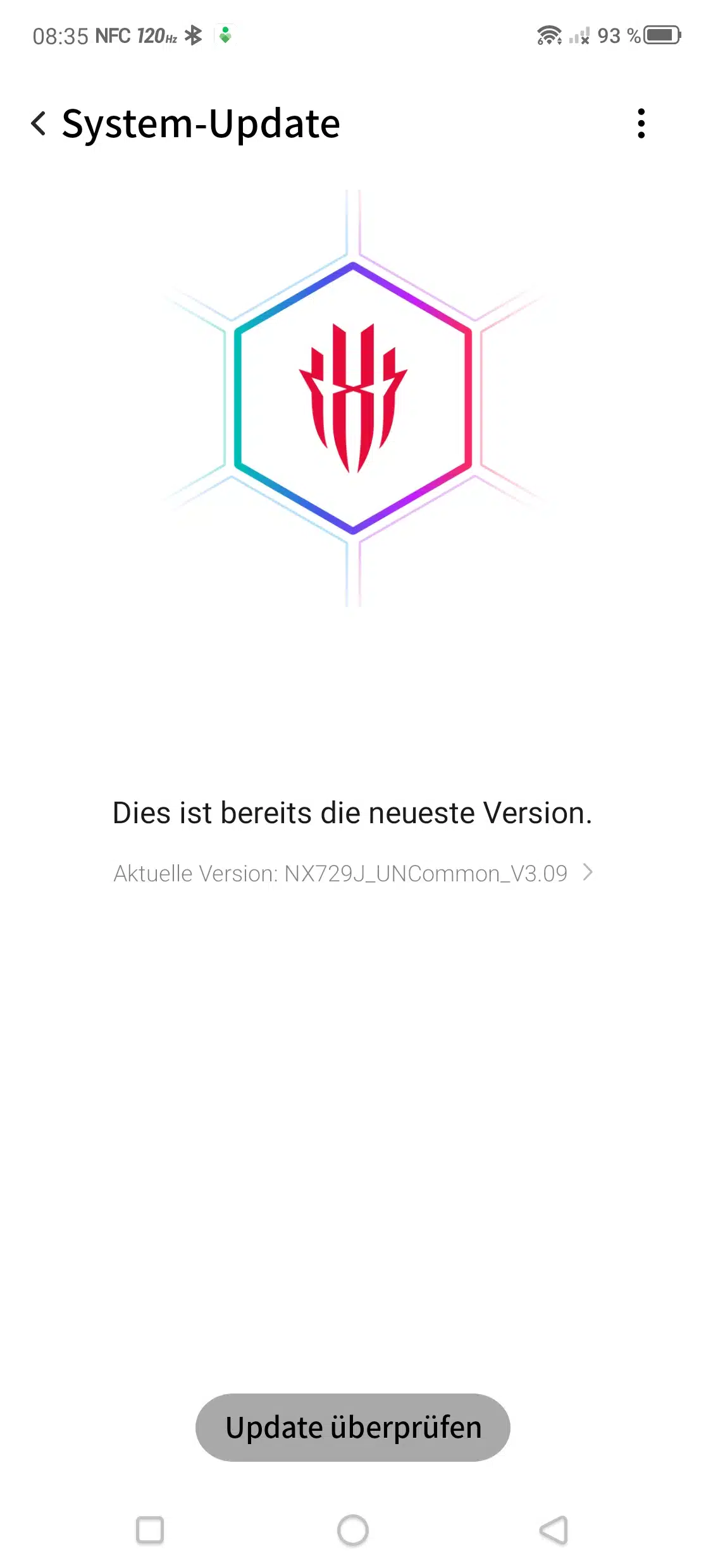Go to home screen via circle button
The height and width of the screenshot is (1568, 706).
[x=353, y=1530]
